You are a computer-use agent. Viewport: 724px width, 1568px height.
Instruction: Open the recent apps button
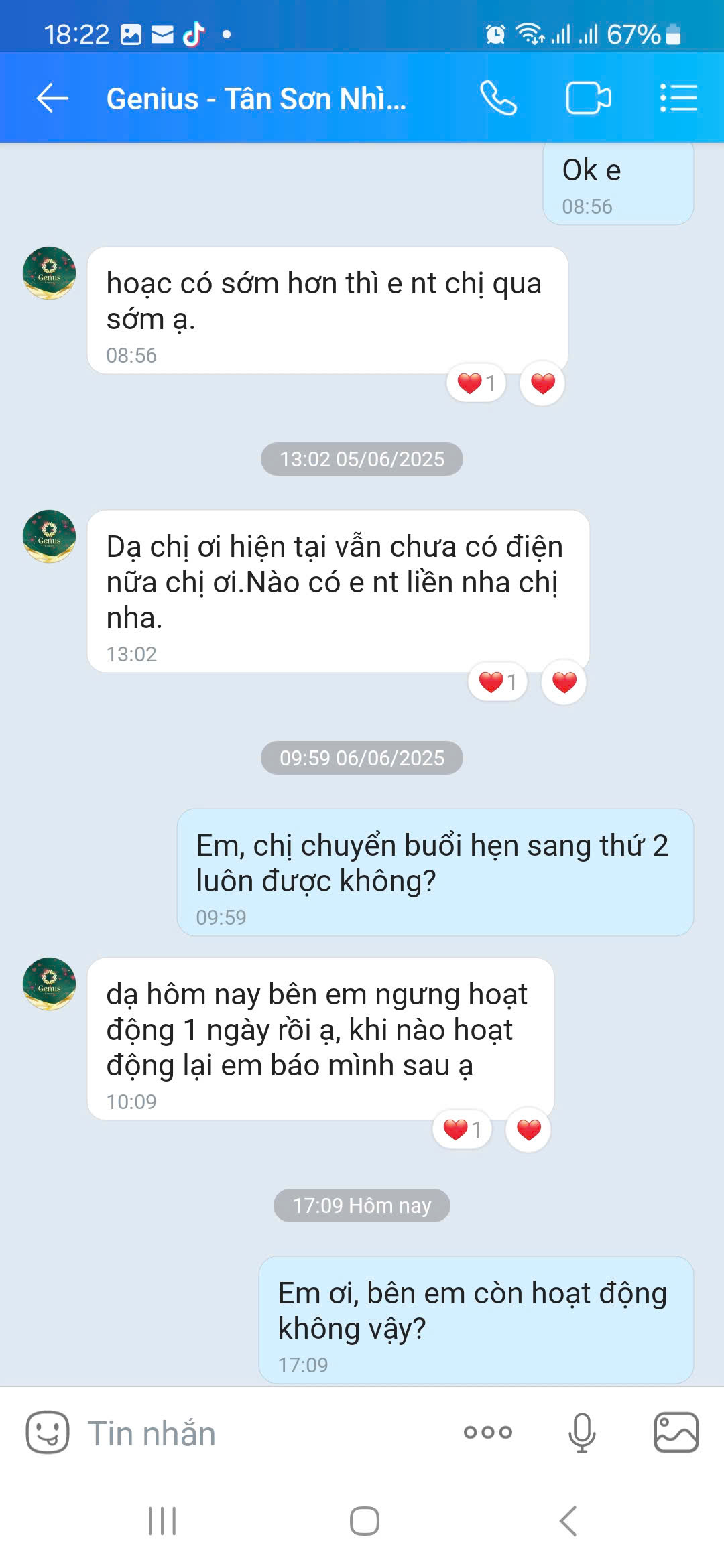tap(162, 1521)
